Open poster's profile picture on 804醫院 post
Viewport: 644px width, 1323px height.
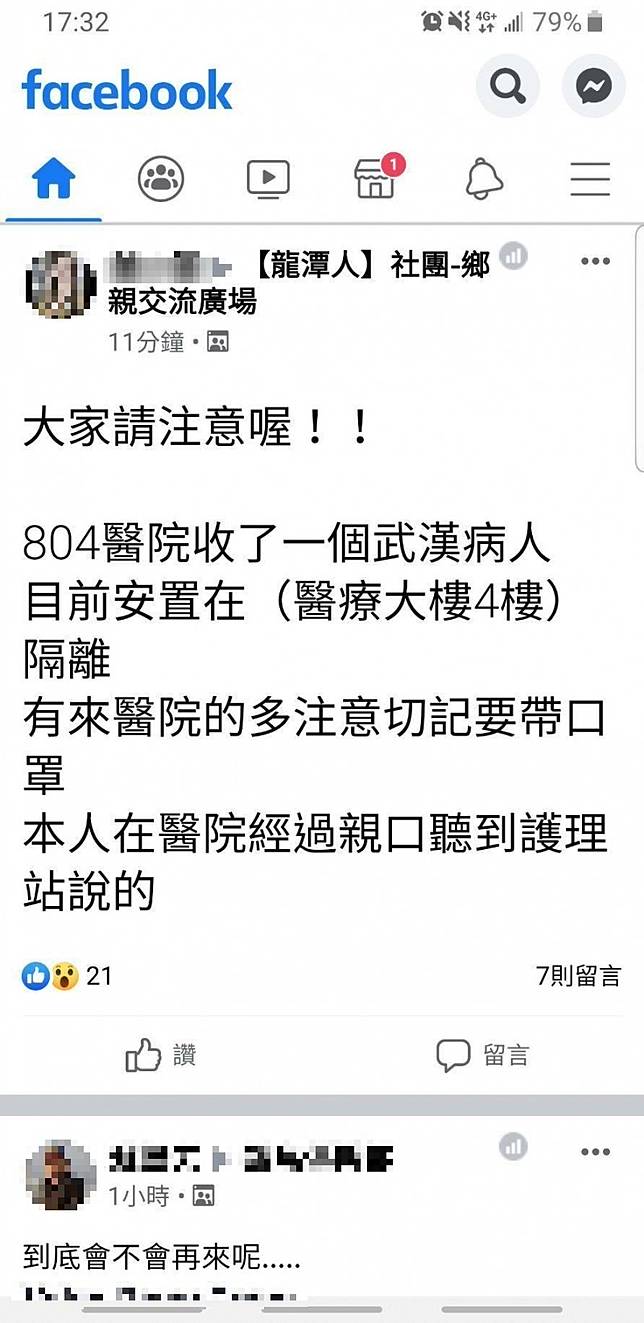pyautogui.click(x=59, y=284)
